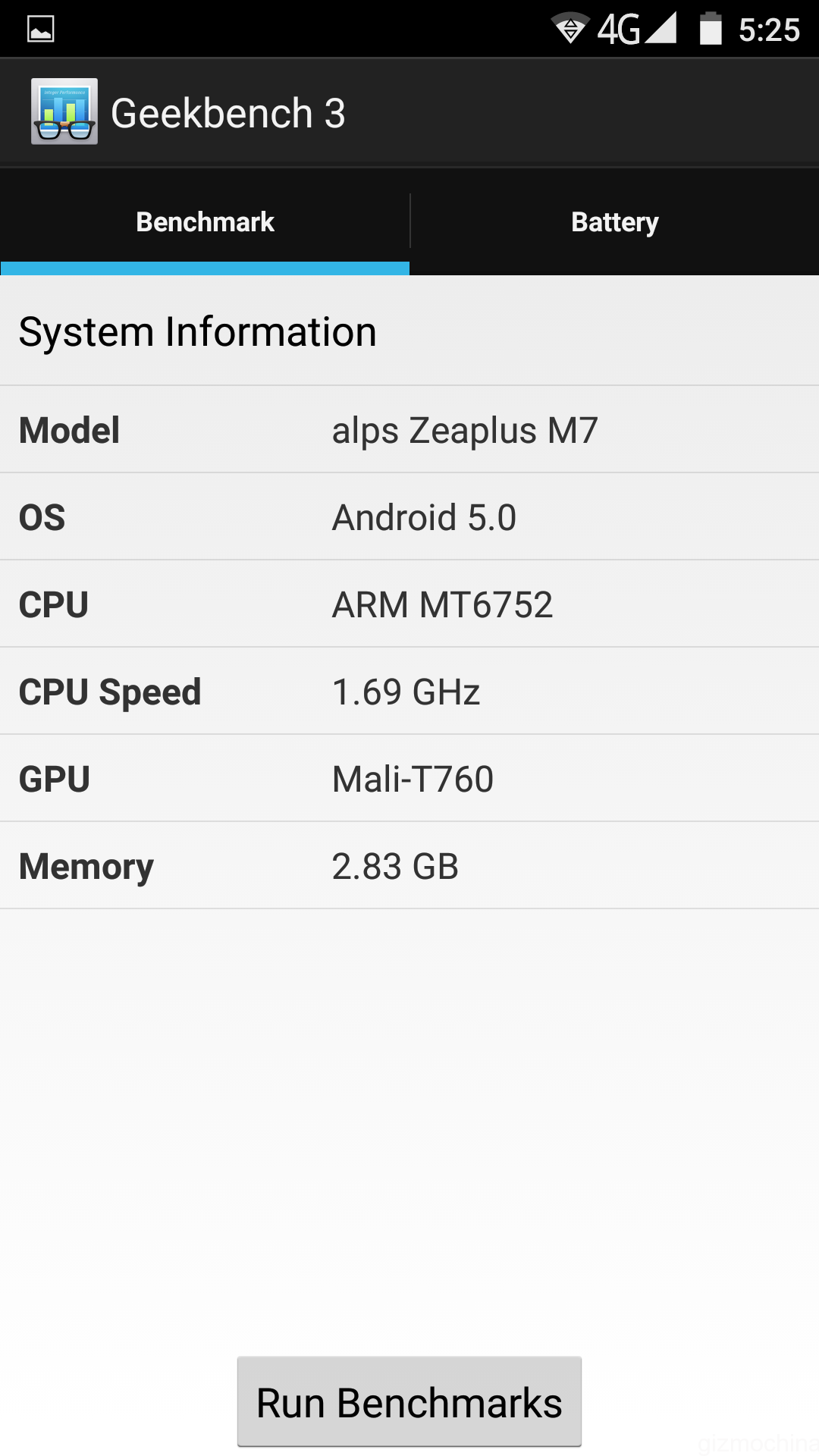Image resolution: width=819 pixels, height=1456 pixels.
Task: Select the Benchmark tab
Action: 205,222
